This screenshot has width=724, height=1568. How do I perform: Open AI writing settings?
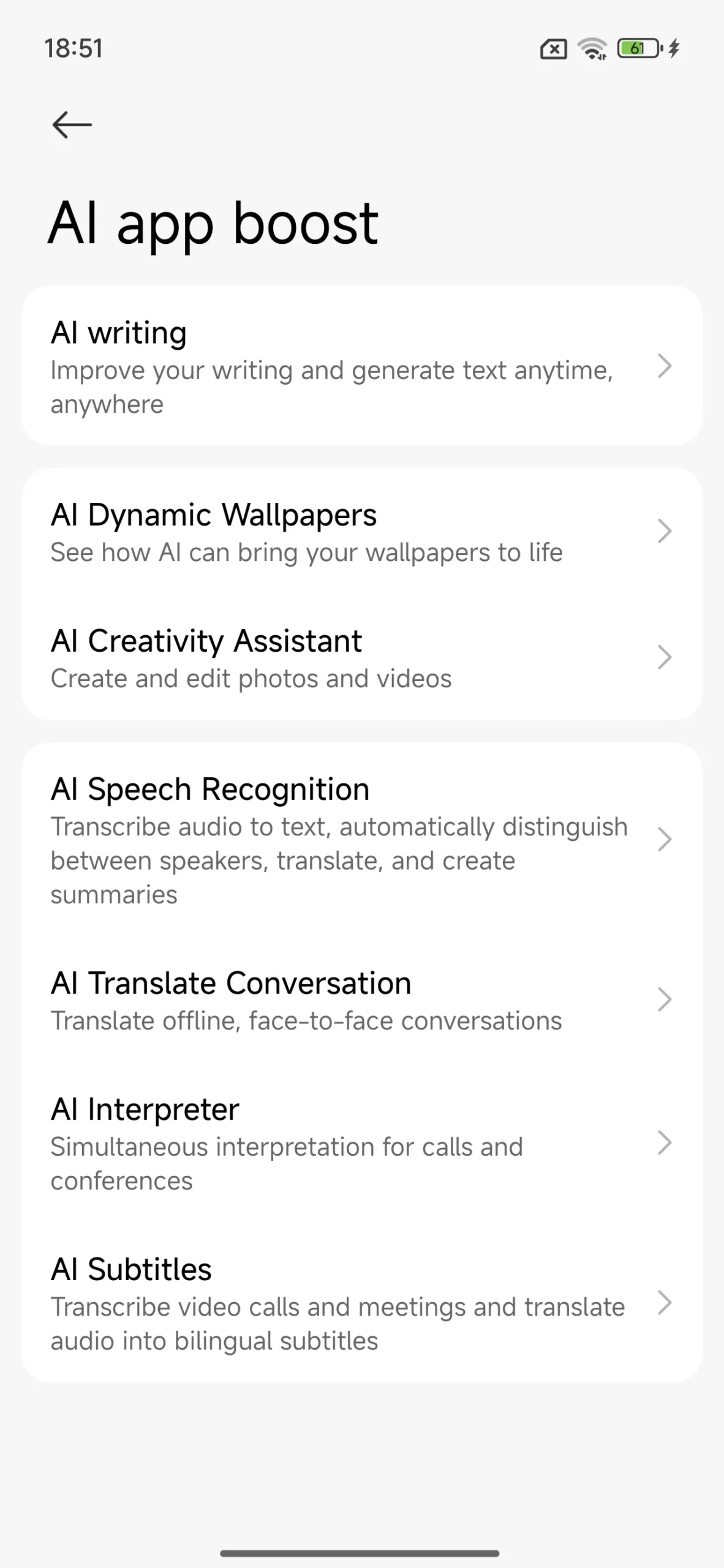361,366
